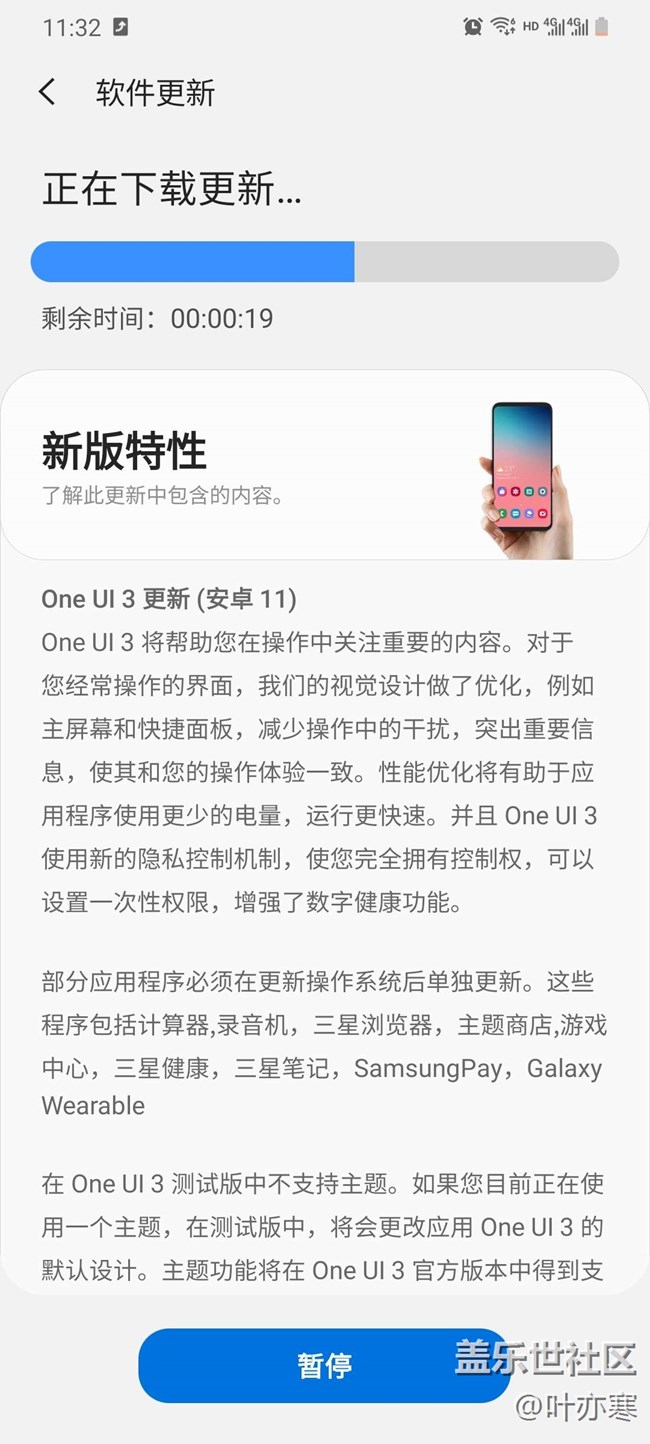The height and width of the screenshot is (1444, 650).
Task: Pause the update download with 暂停
Action: pyautogui.click(x=324, y=1365)
